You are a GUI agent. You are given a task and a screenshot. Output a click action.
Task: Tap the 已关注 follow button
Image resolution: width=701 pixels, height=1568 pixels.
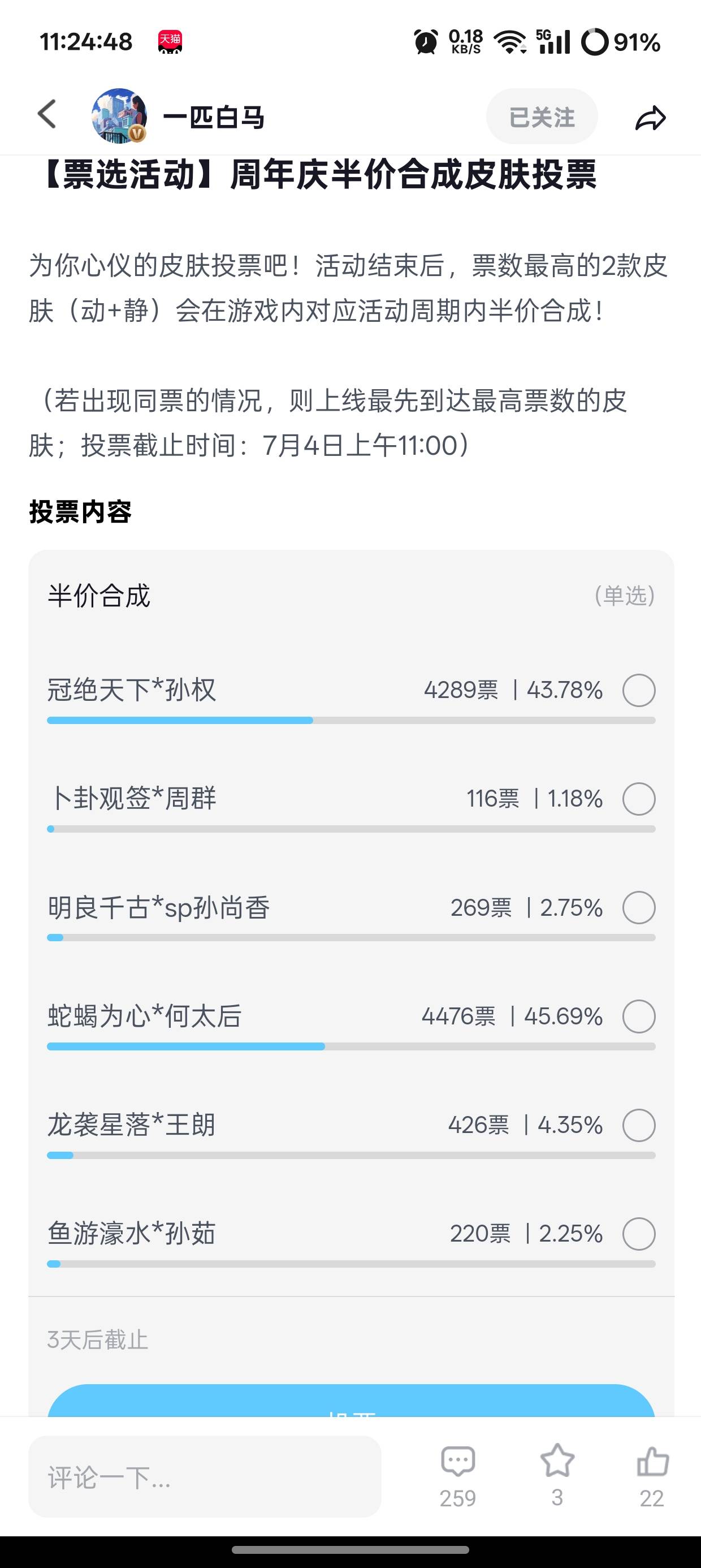(x=542, y=117)
